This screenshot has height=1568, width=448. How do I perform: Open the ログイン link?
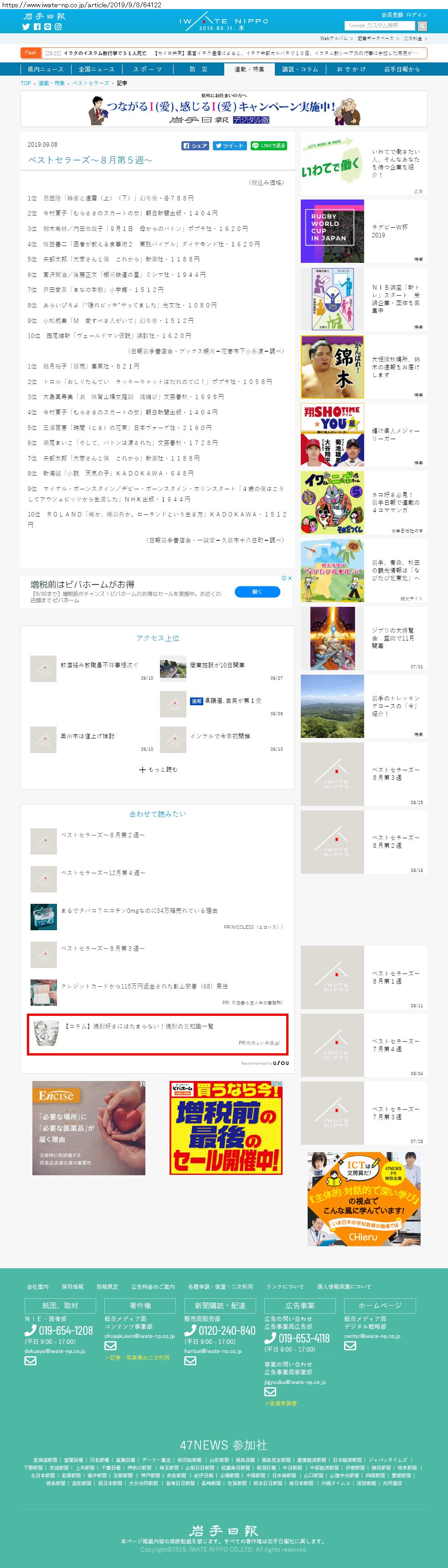tap(417, 15)
